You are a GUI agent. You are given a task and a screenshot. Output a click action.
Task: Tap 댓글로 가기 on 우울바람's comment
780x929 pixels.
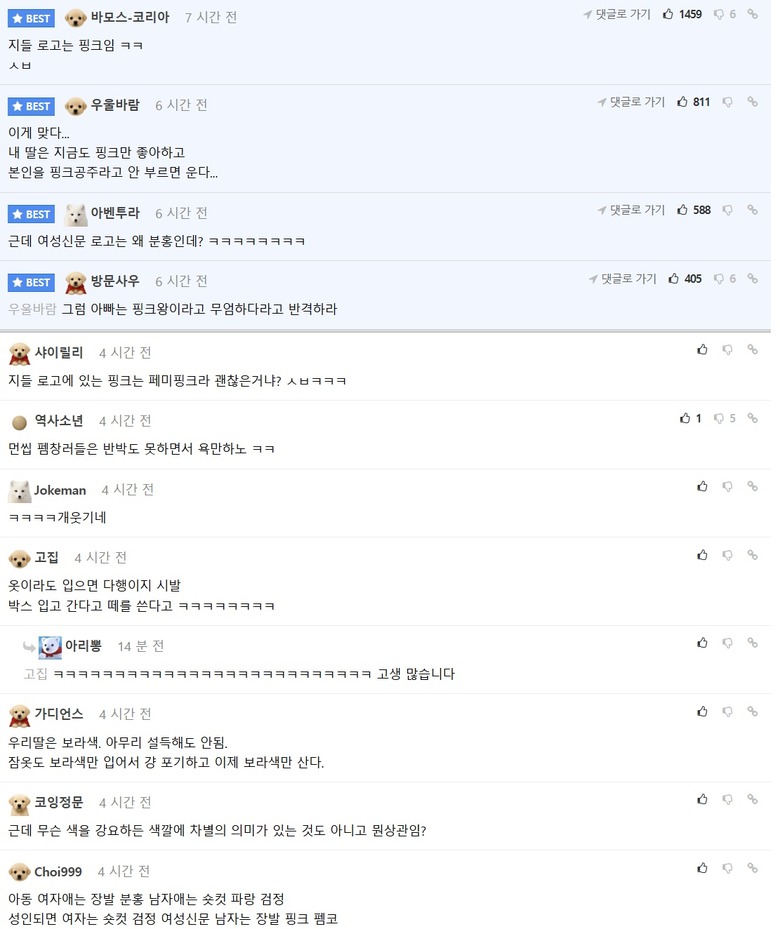pyautogui.click(x=631, y=102)
